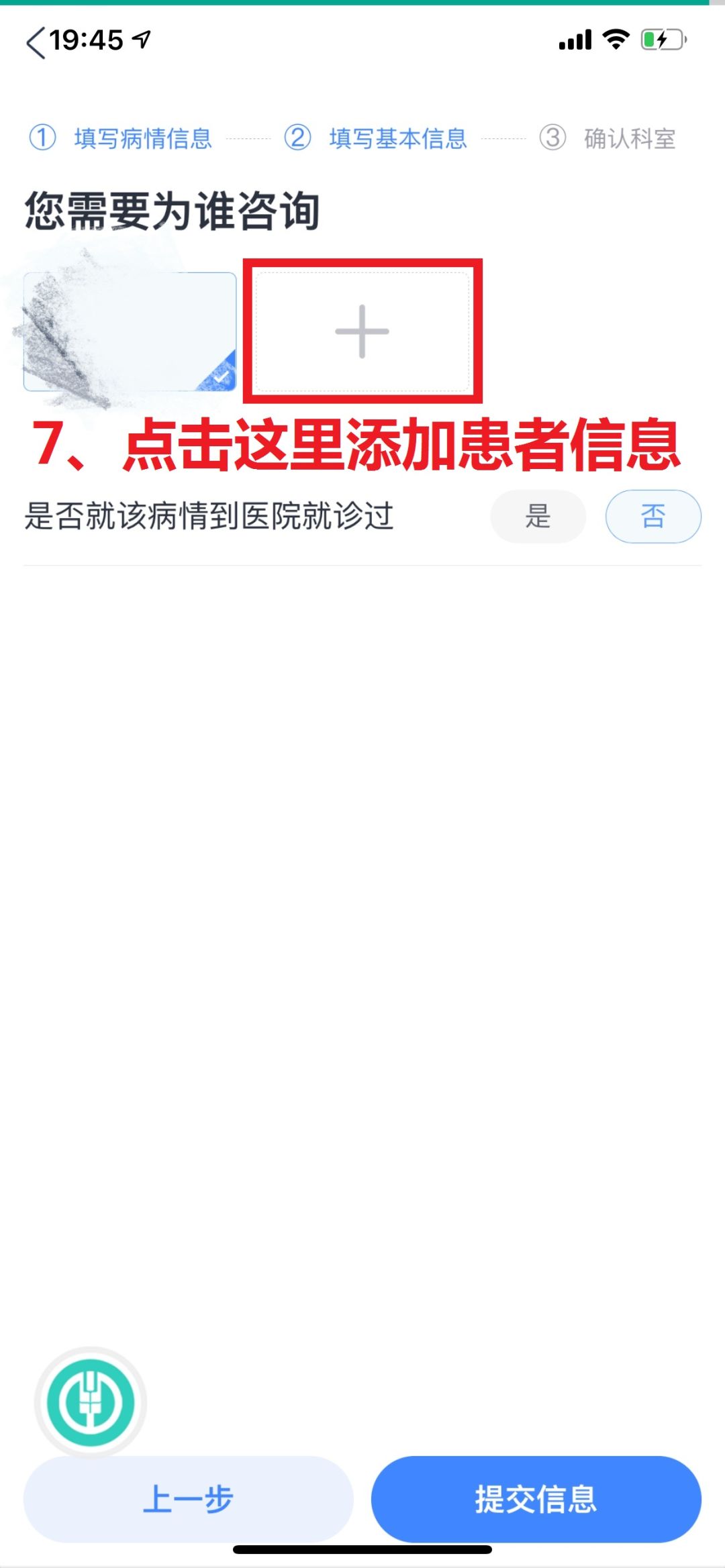Choose 是 for visited hospital before
This screenshot has width=725, height=1568.
(x=538, y=517)
